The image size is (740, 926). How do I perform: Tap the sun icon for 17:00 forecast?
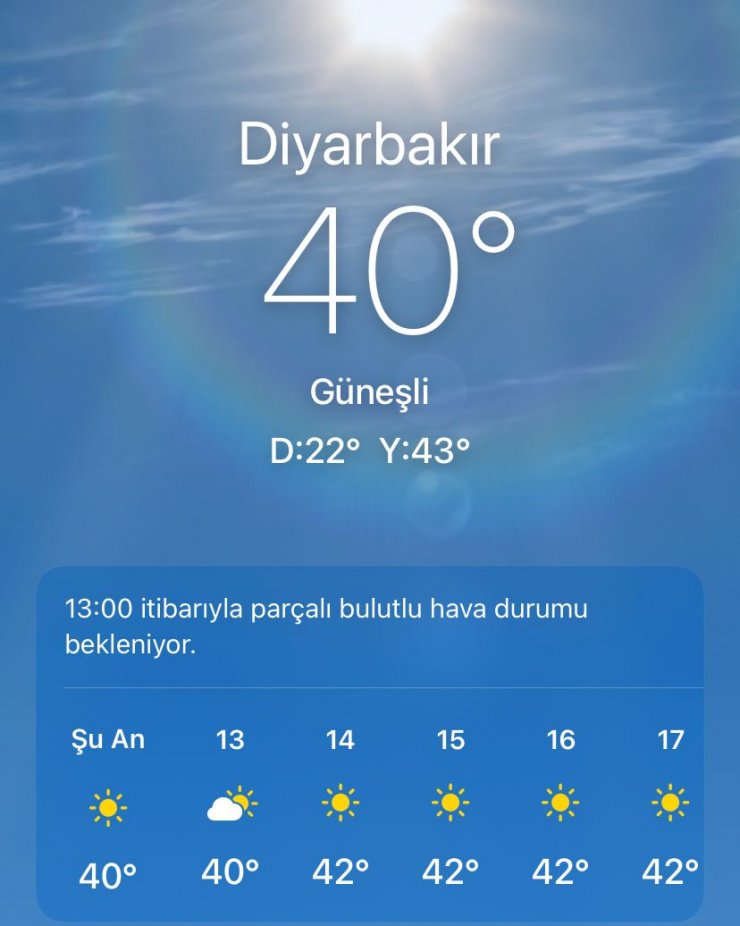click(669, 805)
